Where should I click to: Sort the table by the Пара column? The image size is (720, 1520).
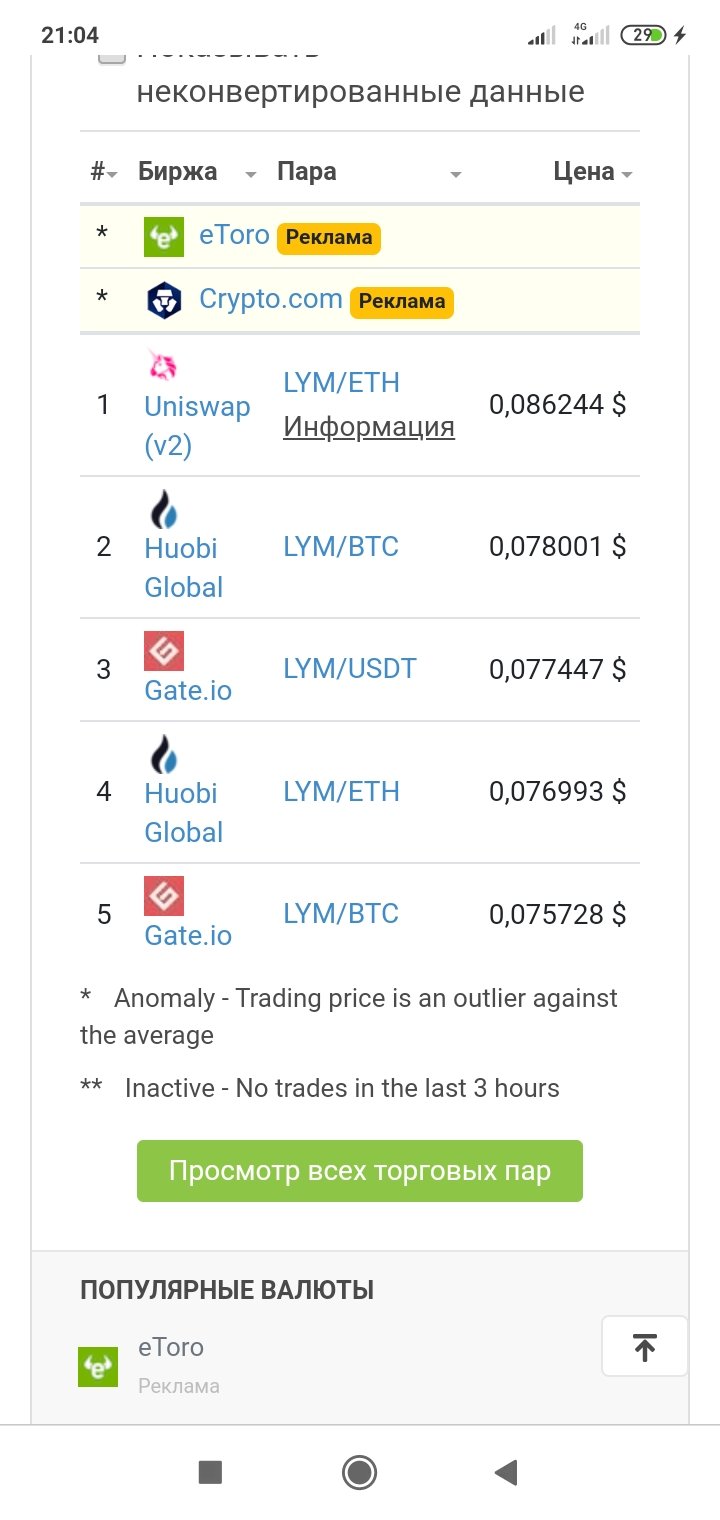[x=369, y=172]
